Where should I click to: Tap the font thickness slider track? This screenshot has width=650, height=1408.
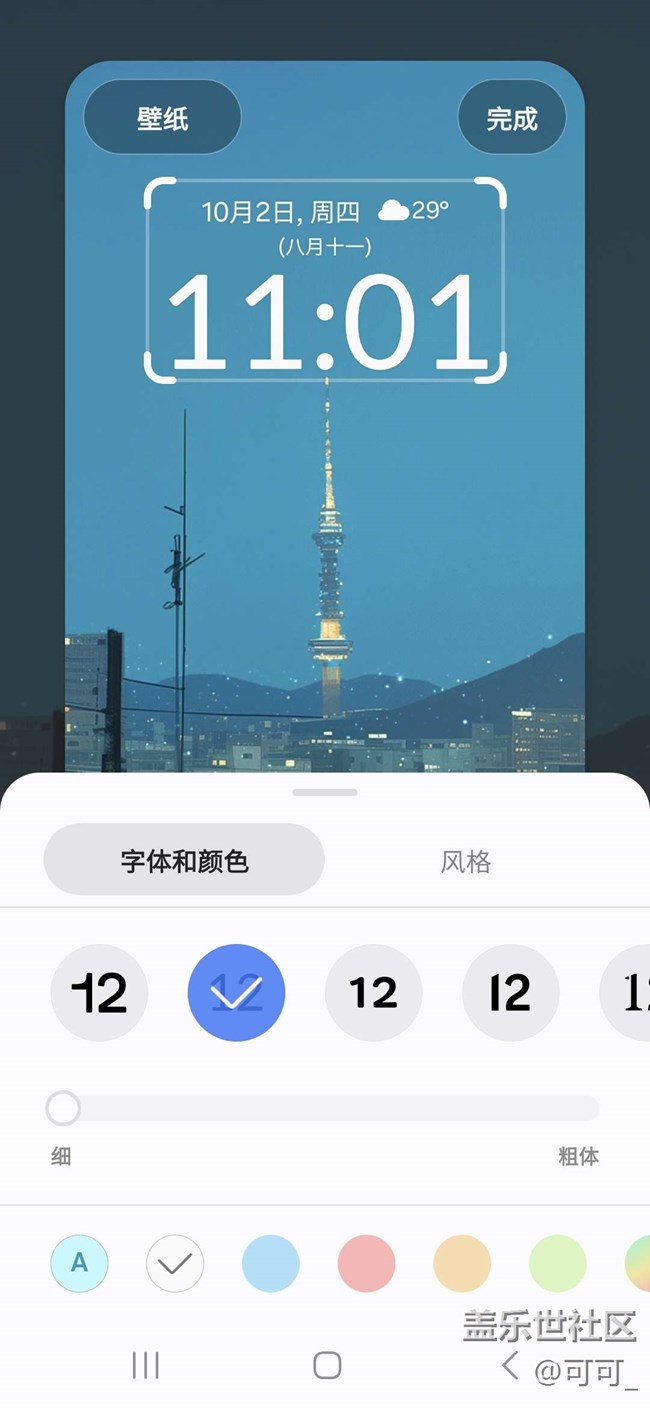330,1109
